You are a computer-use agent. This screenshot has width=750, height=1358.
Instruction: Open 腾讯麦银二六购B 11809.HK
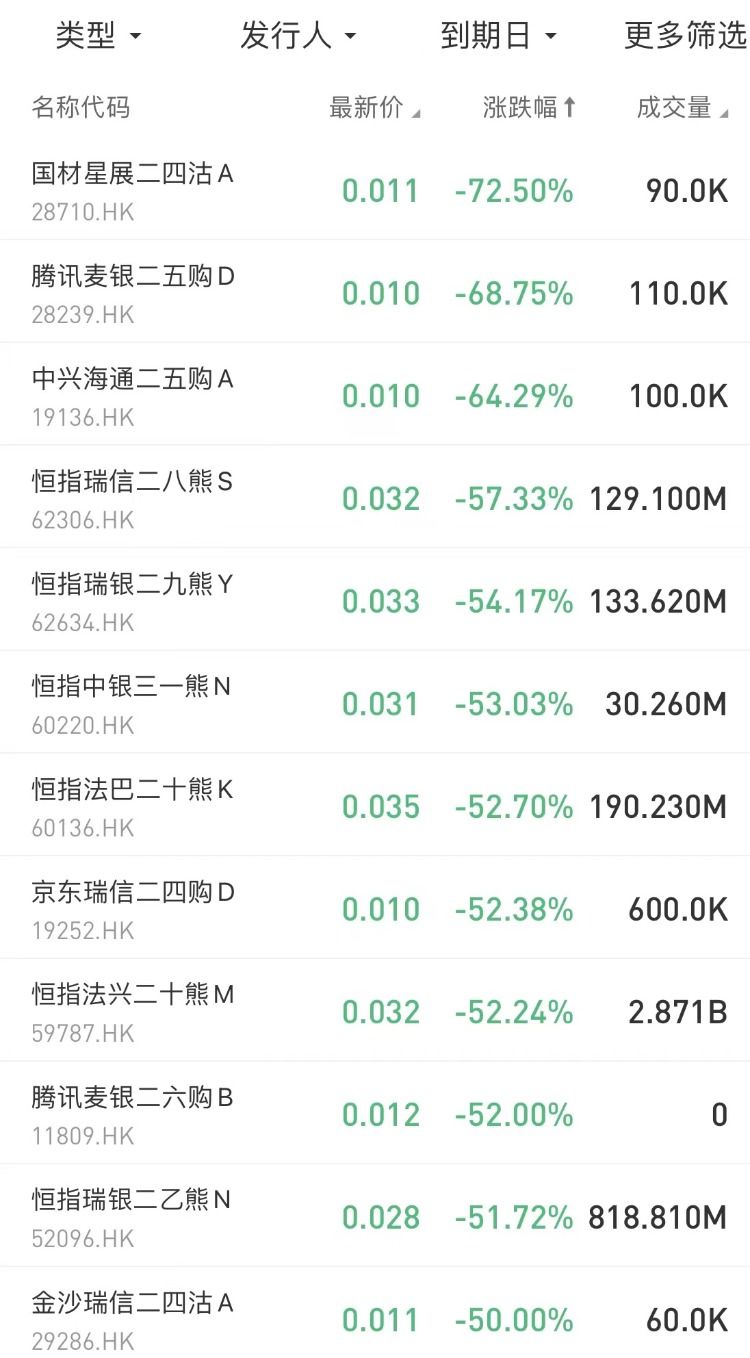375,1113
